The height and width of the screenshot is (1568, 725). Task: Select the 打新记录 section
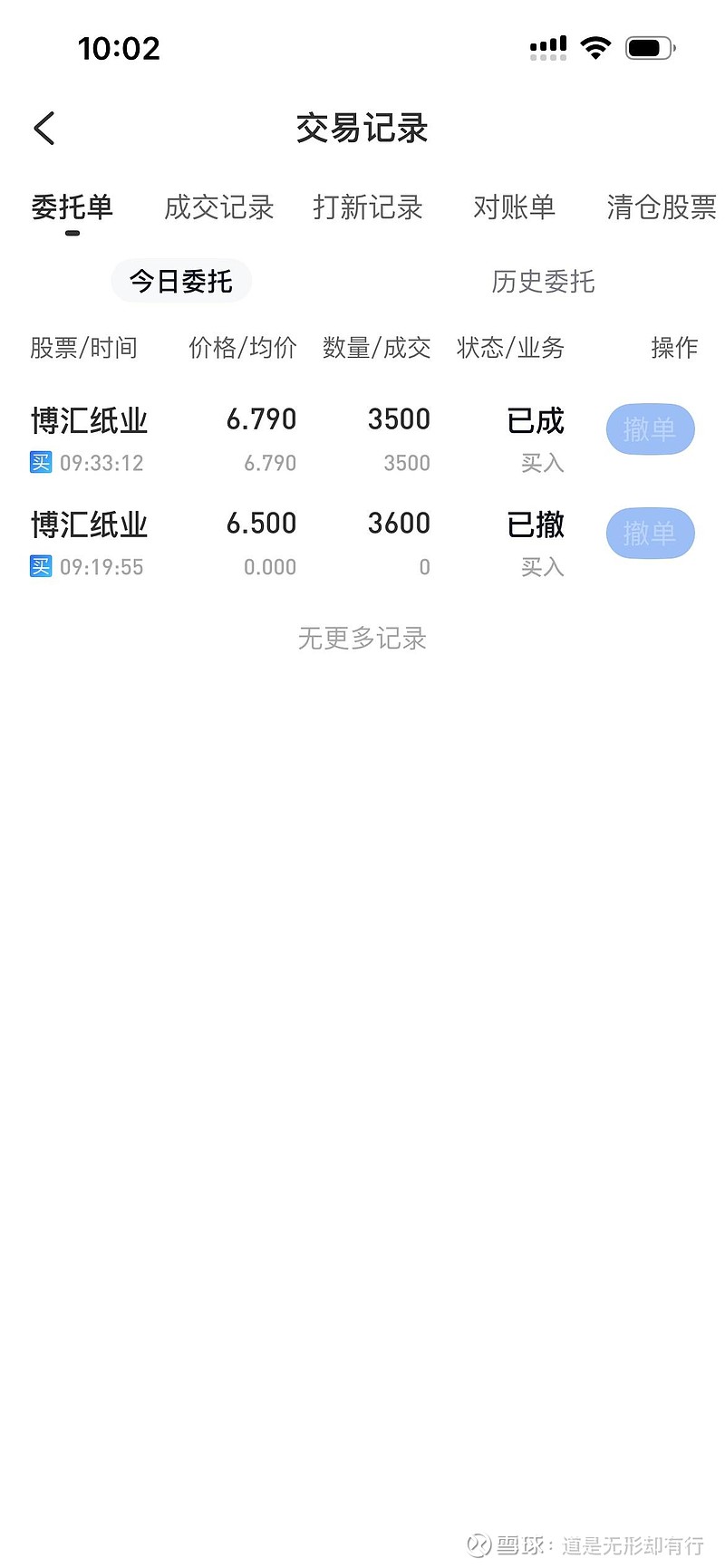pos(367,208)
